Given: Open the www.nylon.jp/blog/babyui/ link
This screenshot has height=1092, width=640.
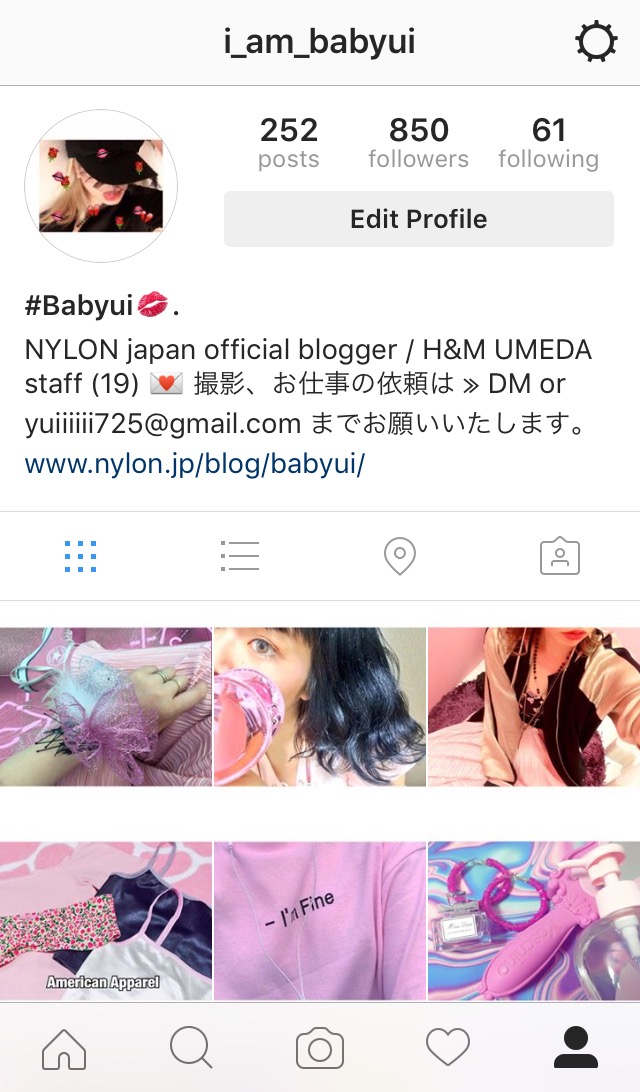Looking at the screenshot, I should point(195,464).
